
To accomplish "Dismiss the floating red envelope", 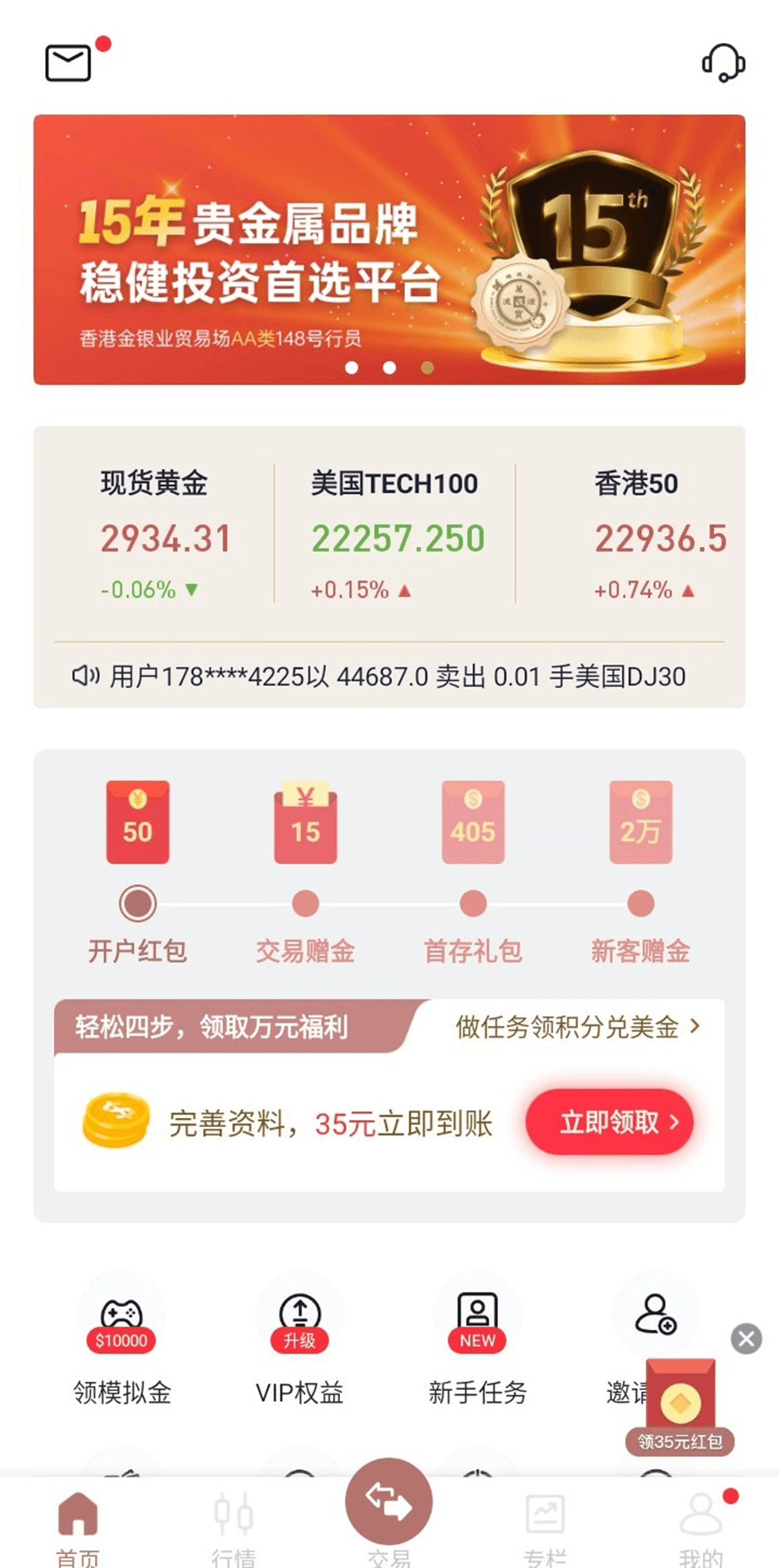I will [x=746, y=1338].
